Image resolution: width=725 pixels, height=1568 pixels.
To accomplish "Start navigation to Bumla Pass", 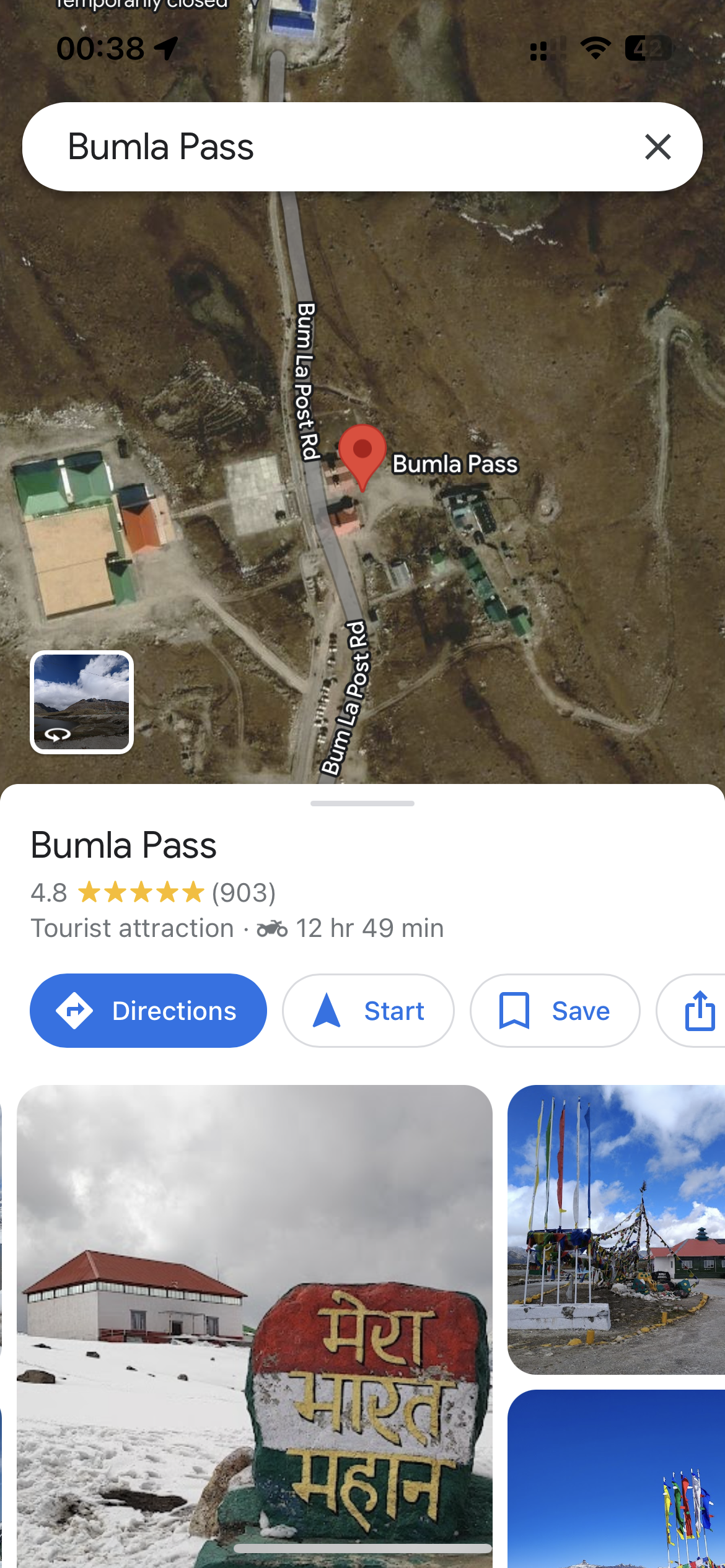I will point(368,1011).
